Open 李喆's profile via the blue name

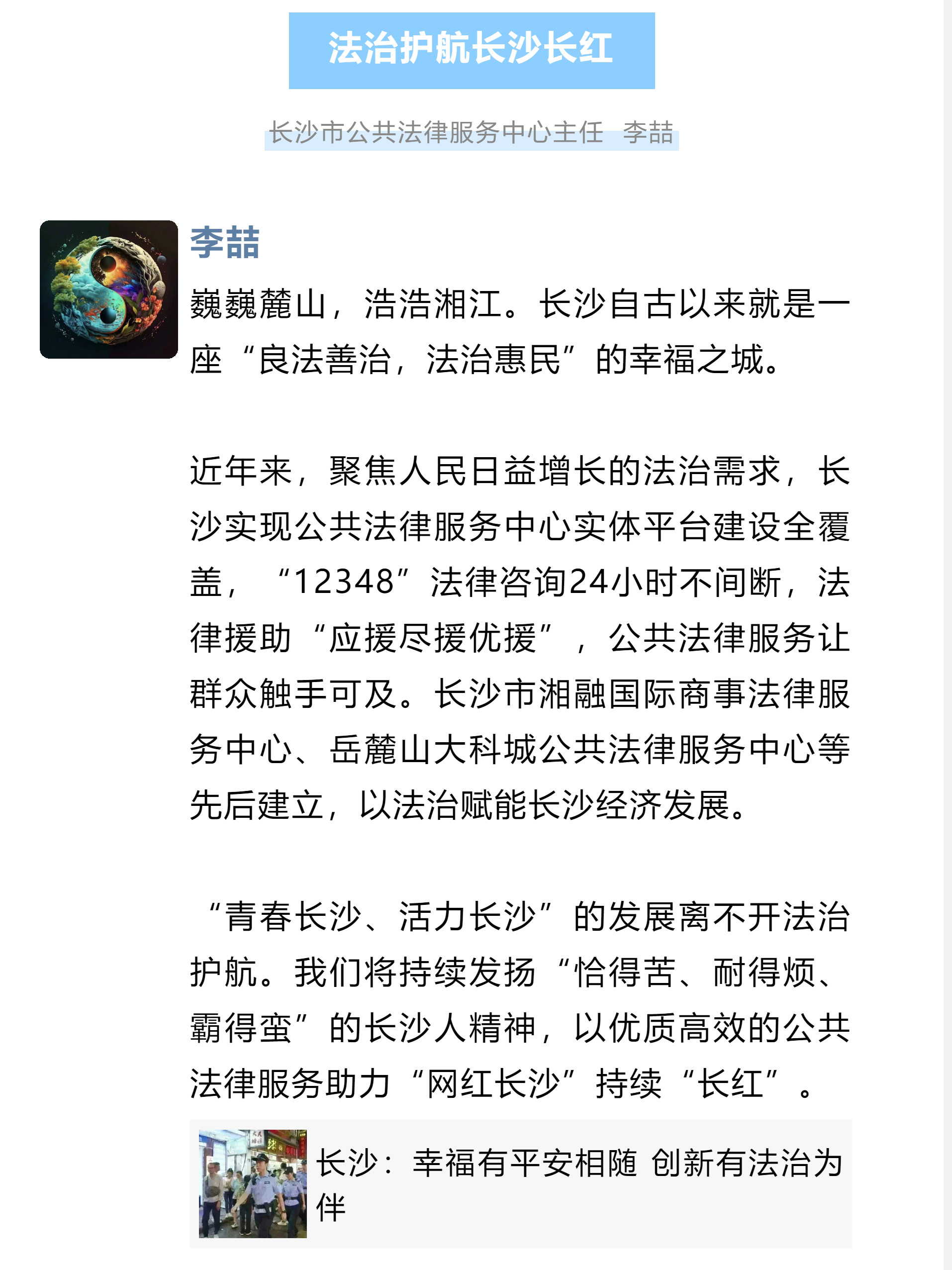click(224, 243)
